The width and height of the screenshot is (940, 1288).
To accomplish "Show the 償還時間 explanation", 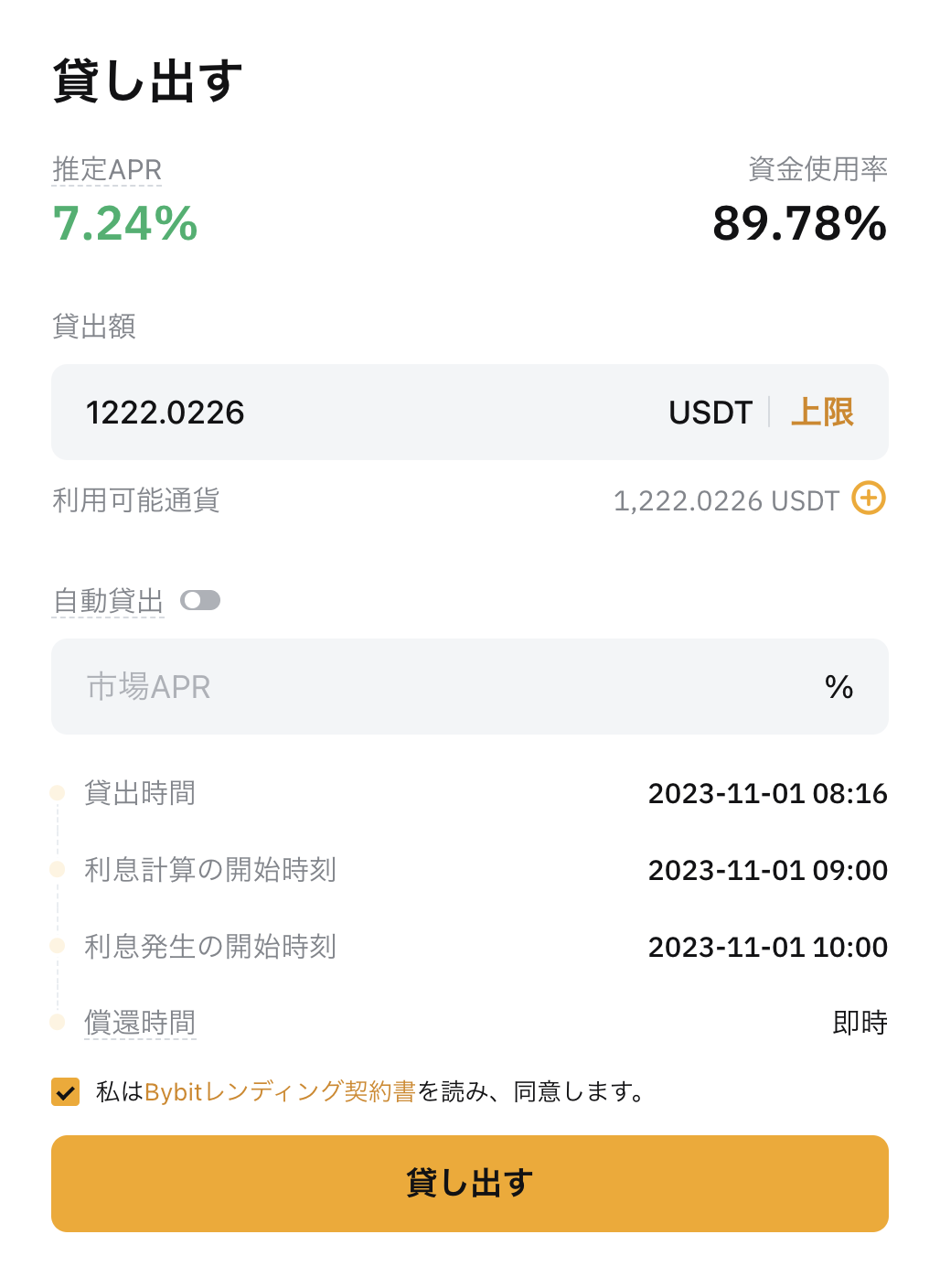I will click(140, 1022).
